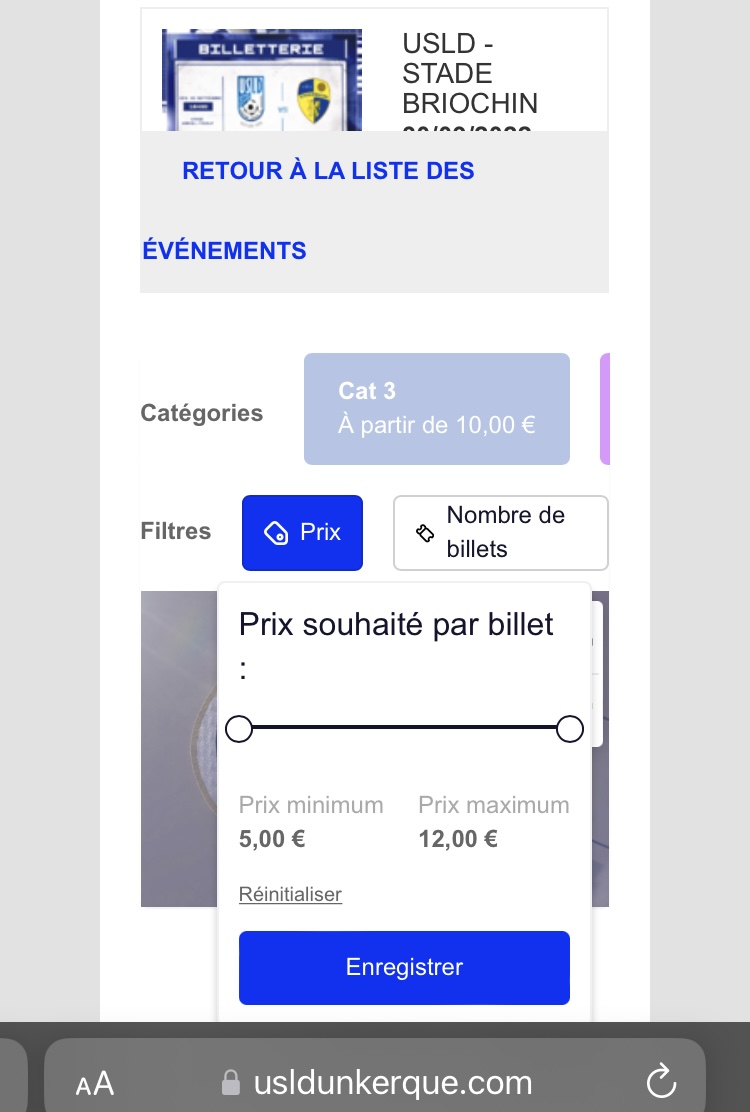Tap the usldunkerque.com address bar
The height and width of the screenshot is (1112, 750).
[390, 1082]
